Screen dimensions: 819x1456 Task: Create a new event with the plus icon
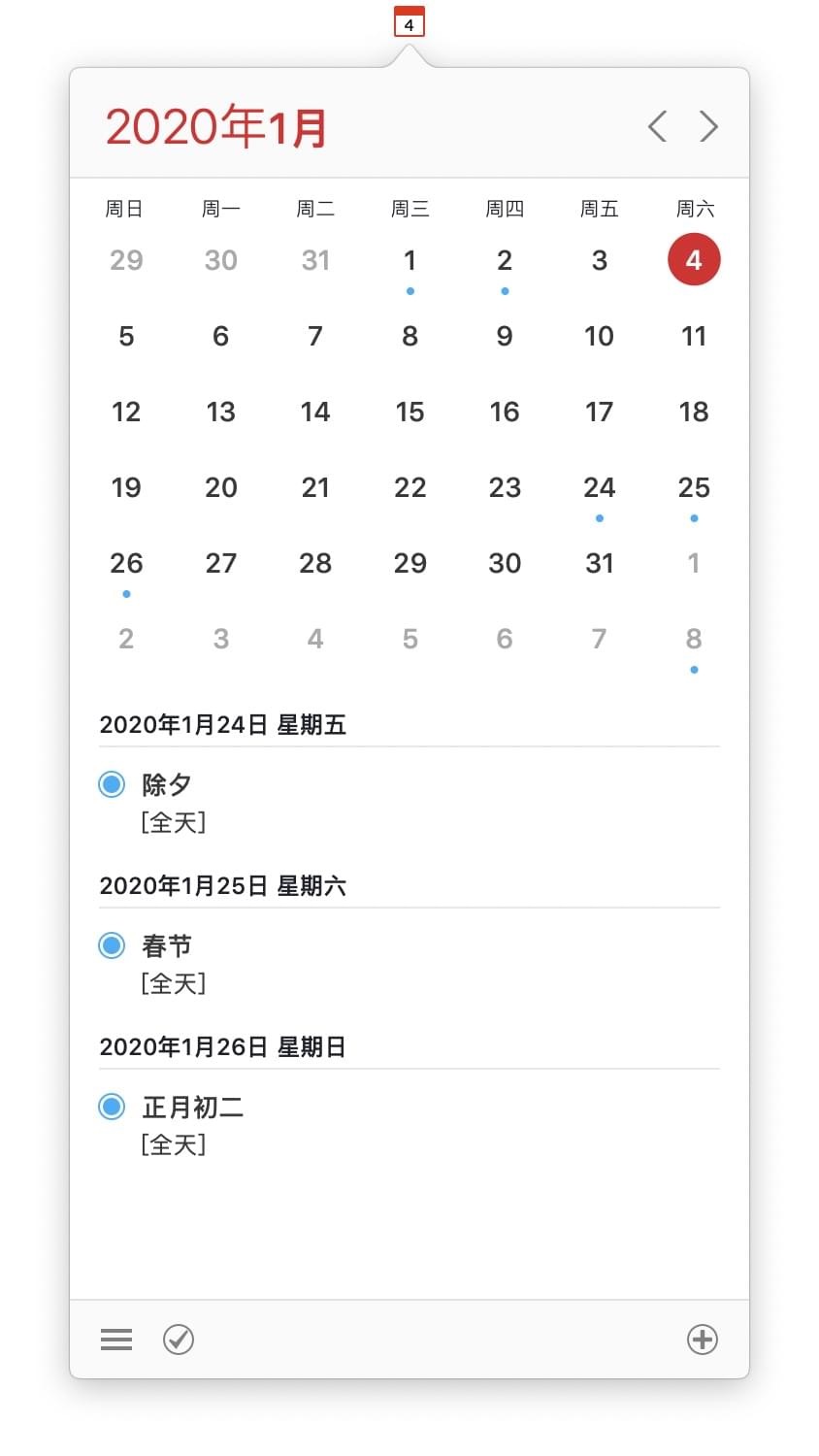pos(702,1339)
